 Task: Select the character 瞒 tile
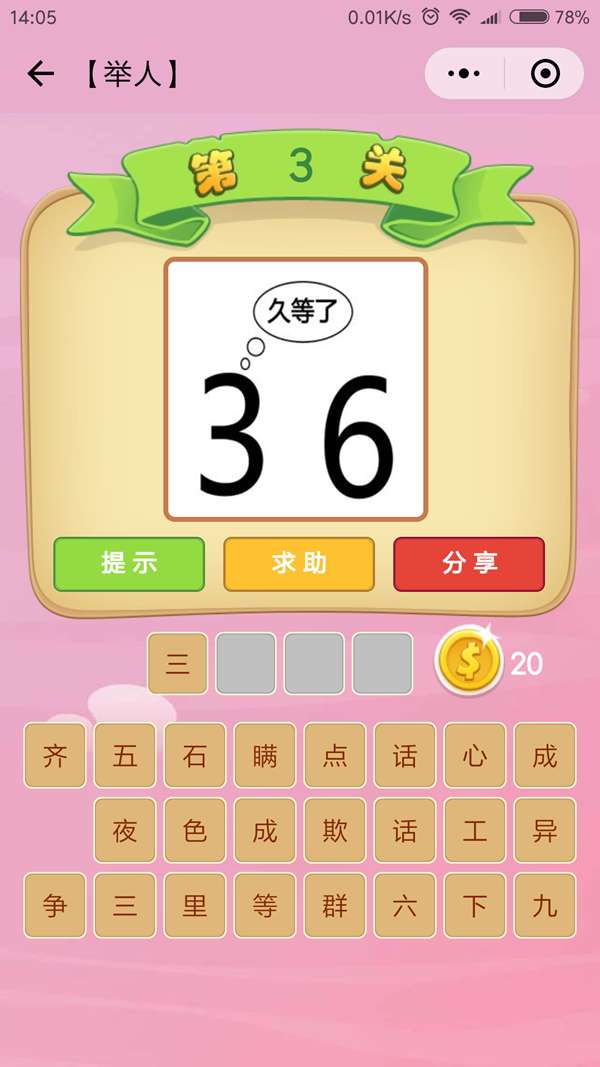tap(265, 756)
